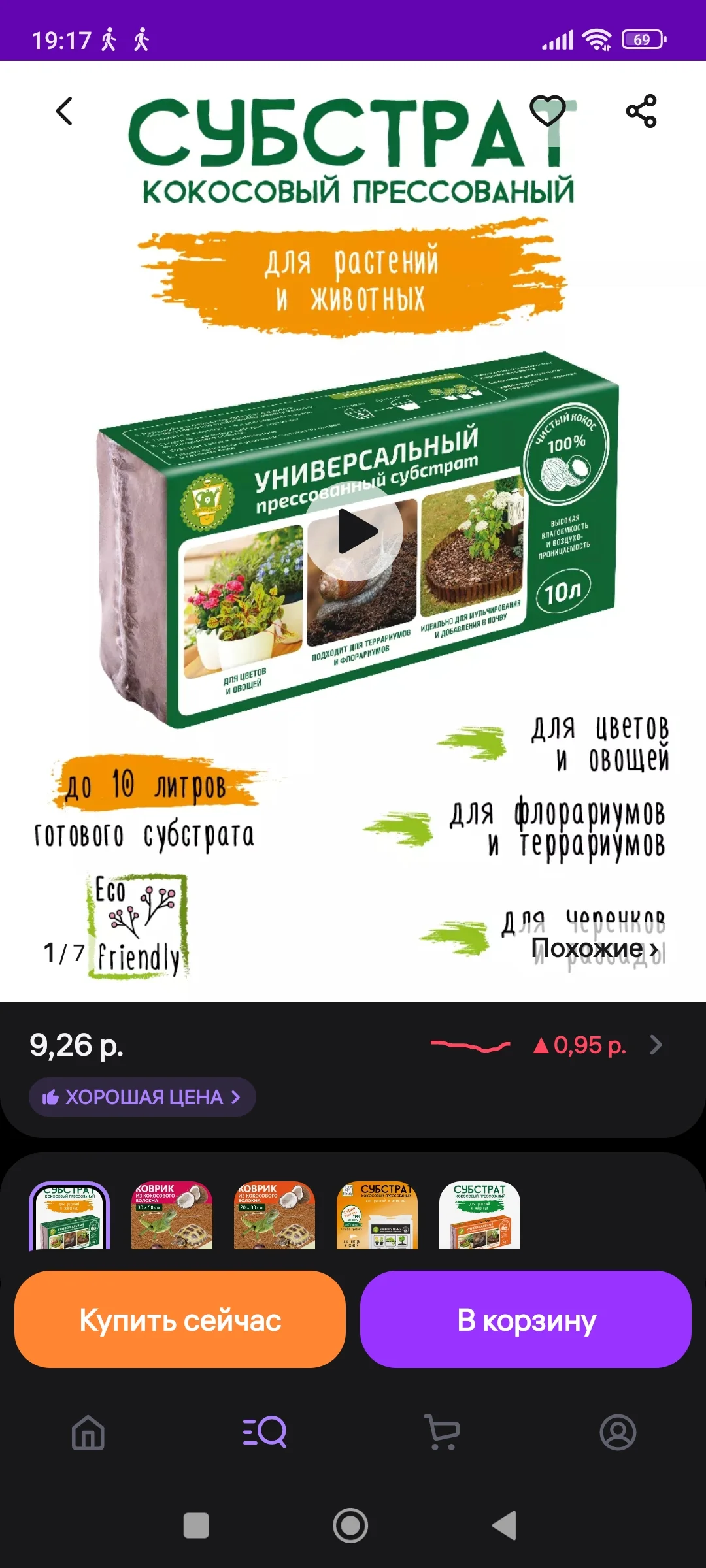Open the price history chart
Viewport: 706px width, 1568px height.
pyautogui.click(x=468, y=1043)
